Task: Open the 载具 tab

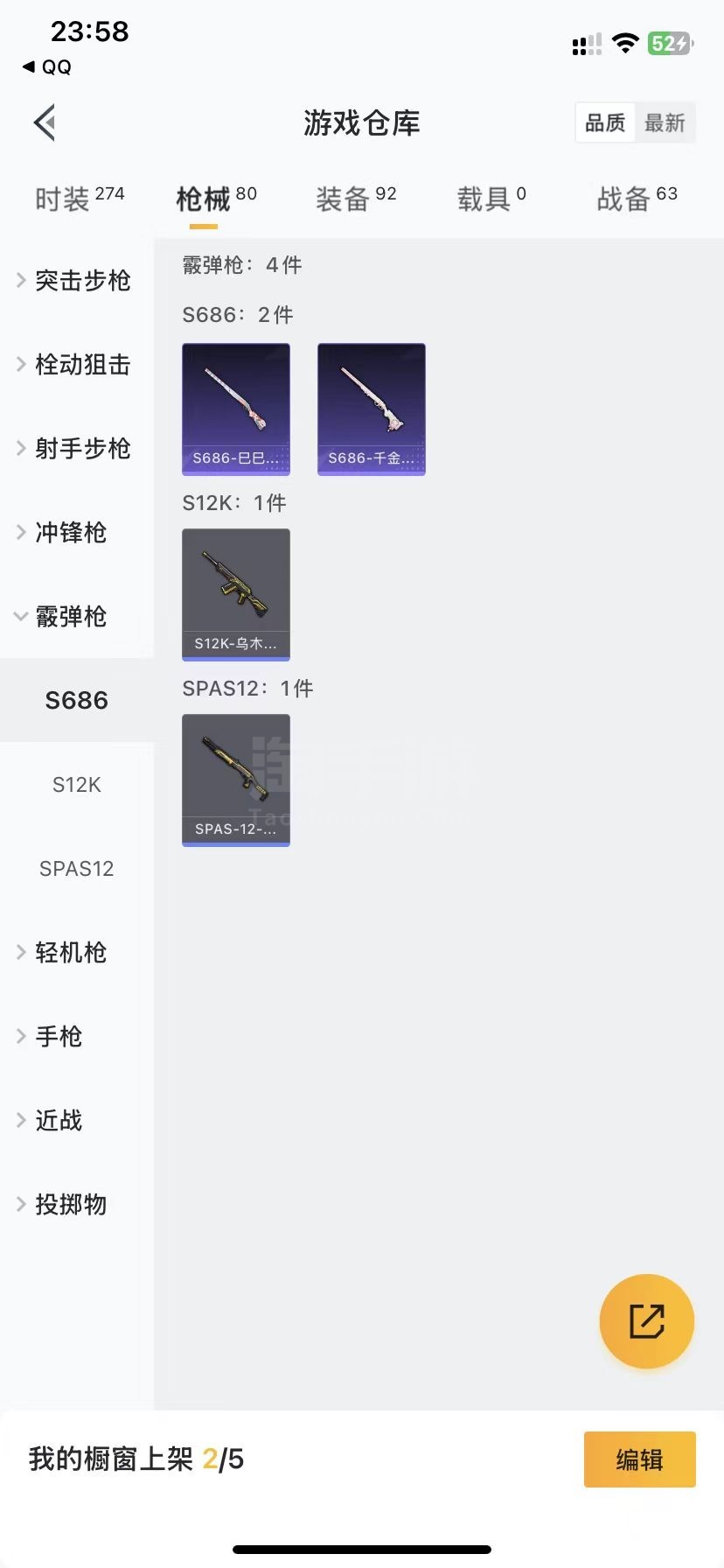Action: pyautogui.click(x=491, y=199)
